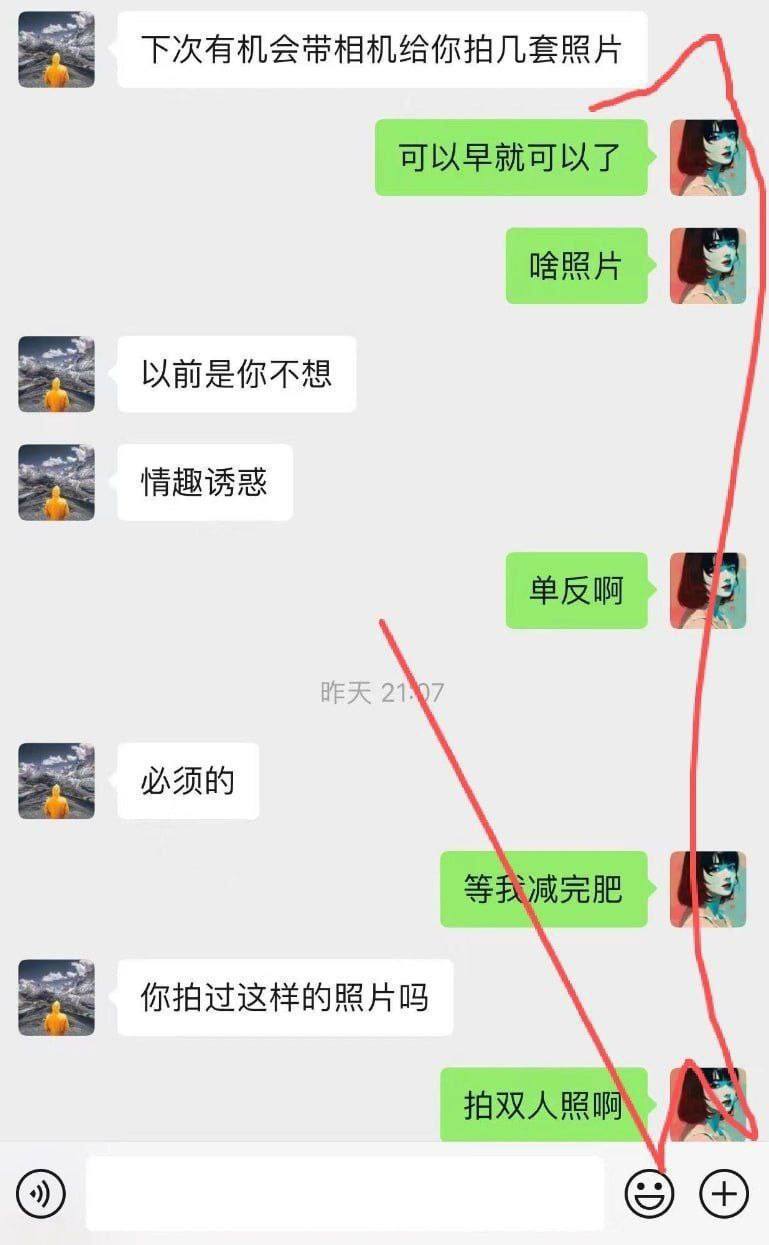Tap your own anime-girl avatar
This screenshot has width=769, height=1245.
click(709, 157)
